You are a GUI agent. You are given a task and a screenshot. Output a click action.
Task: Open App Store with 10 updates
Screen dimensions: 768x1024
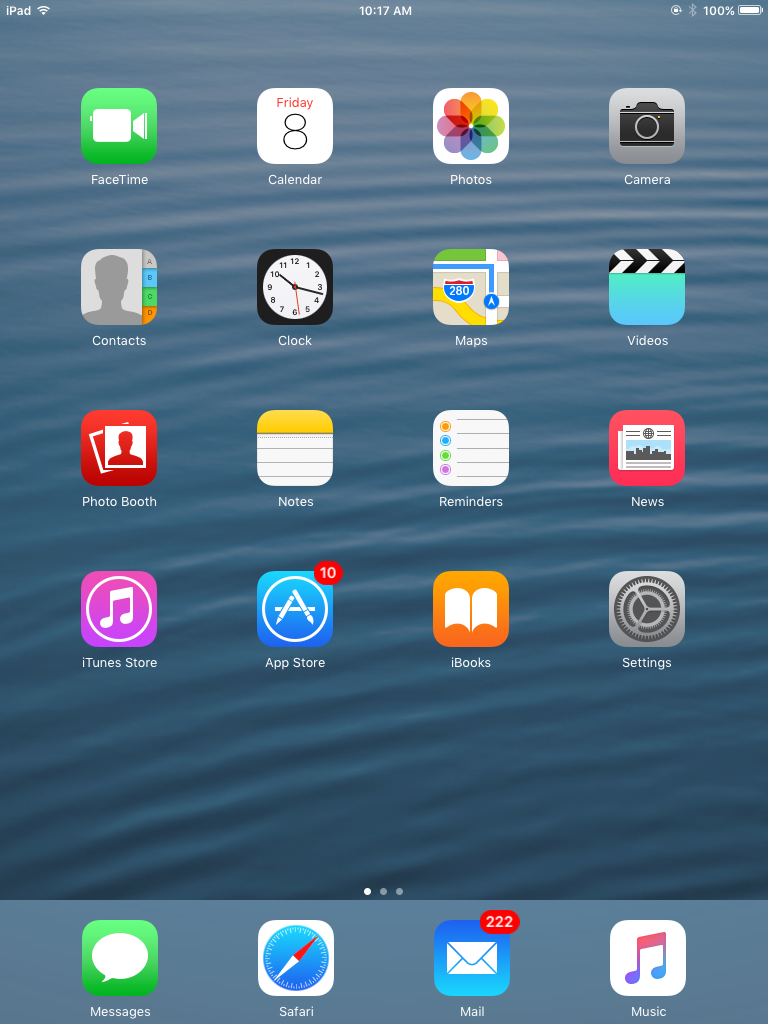[295, 609]
